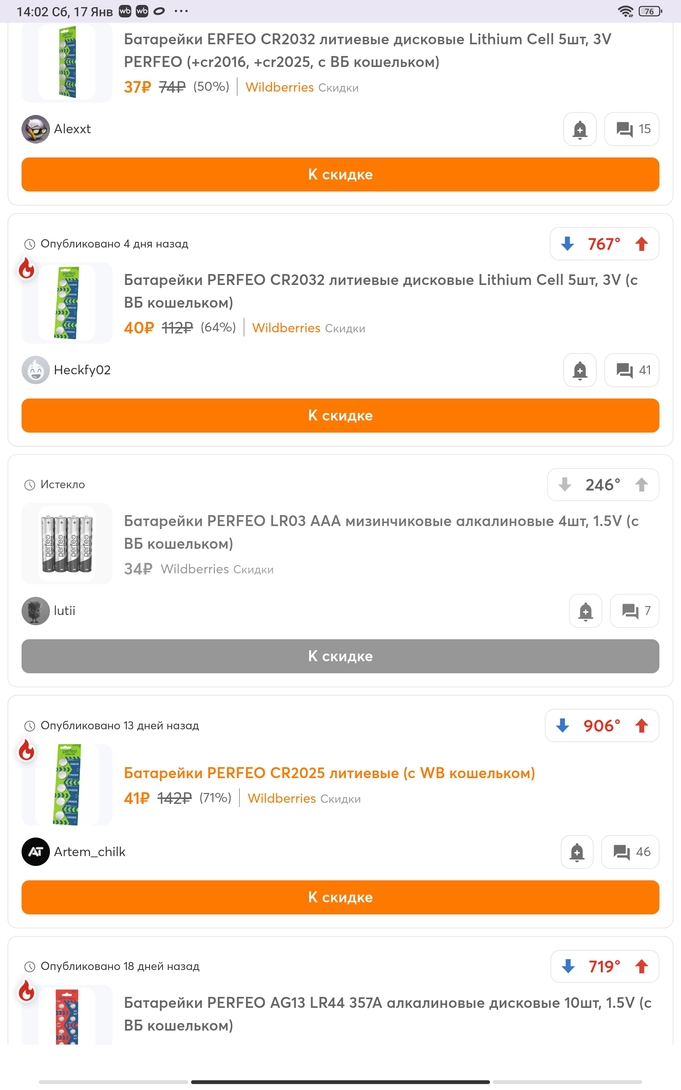Set a bell alert on Alexxt's deal
The height and width of the screenshot is (1090, 681).
click(580, 129)
